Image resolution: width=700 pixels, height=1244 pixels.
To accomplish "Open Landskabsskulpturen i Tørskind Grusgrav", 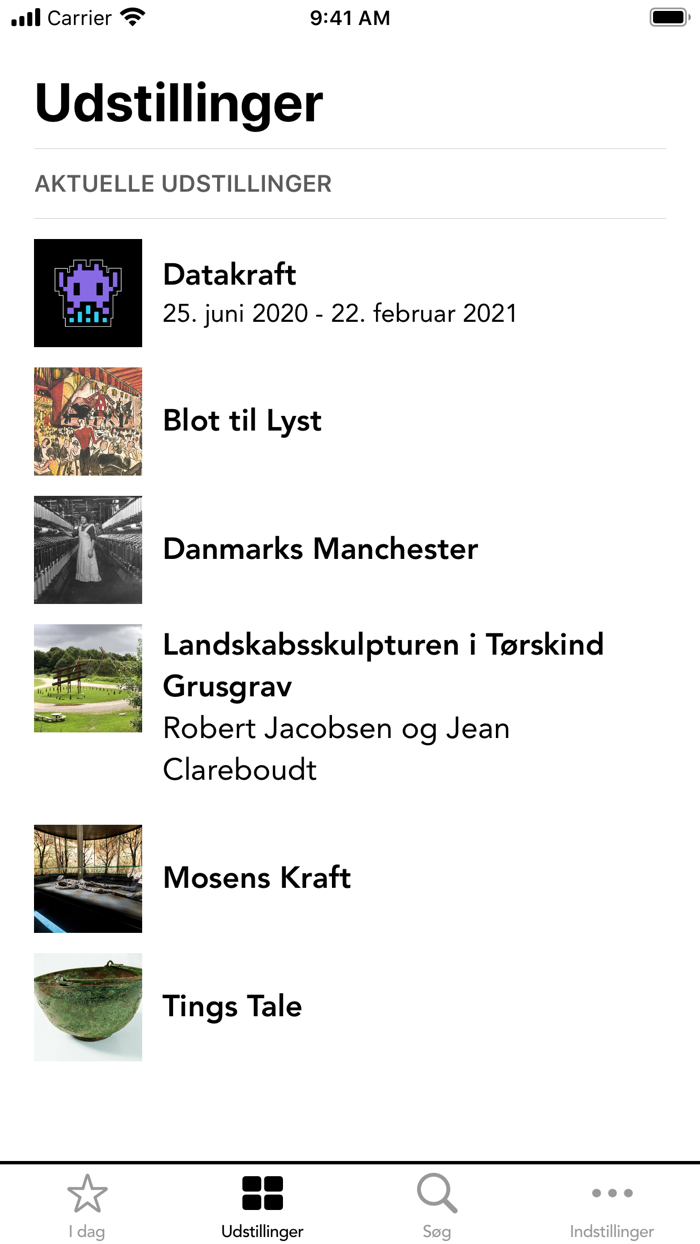I will (x=383, y=665).
